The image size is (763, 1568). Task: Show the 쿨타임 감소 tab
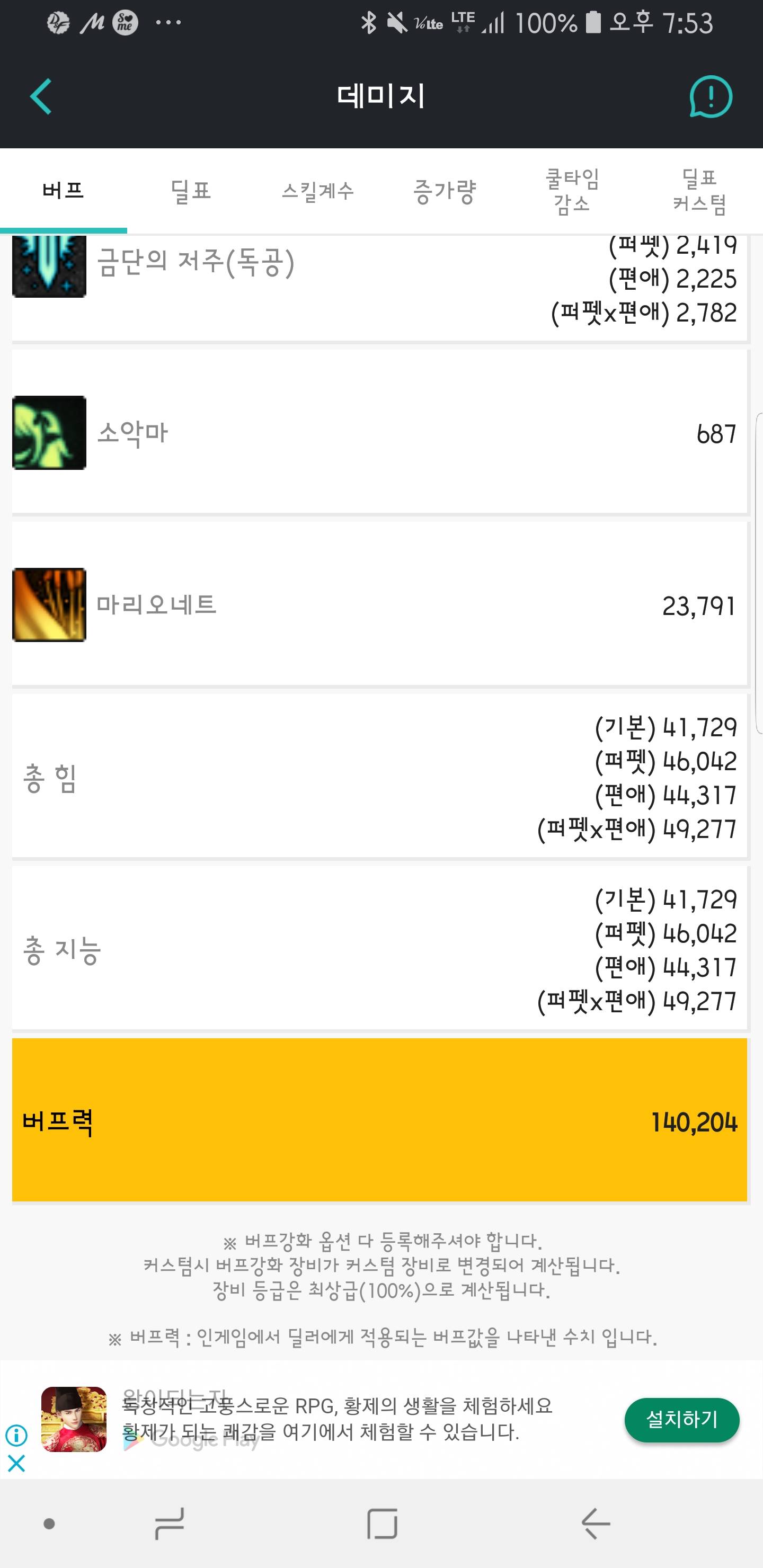(x=572, y=191)
